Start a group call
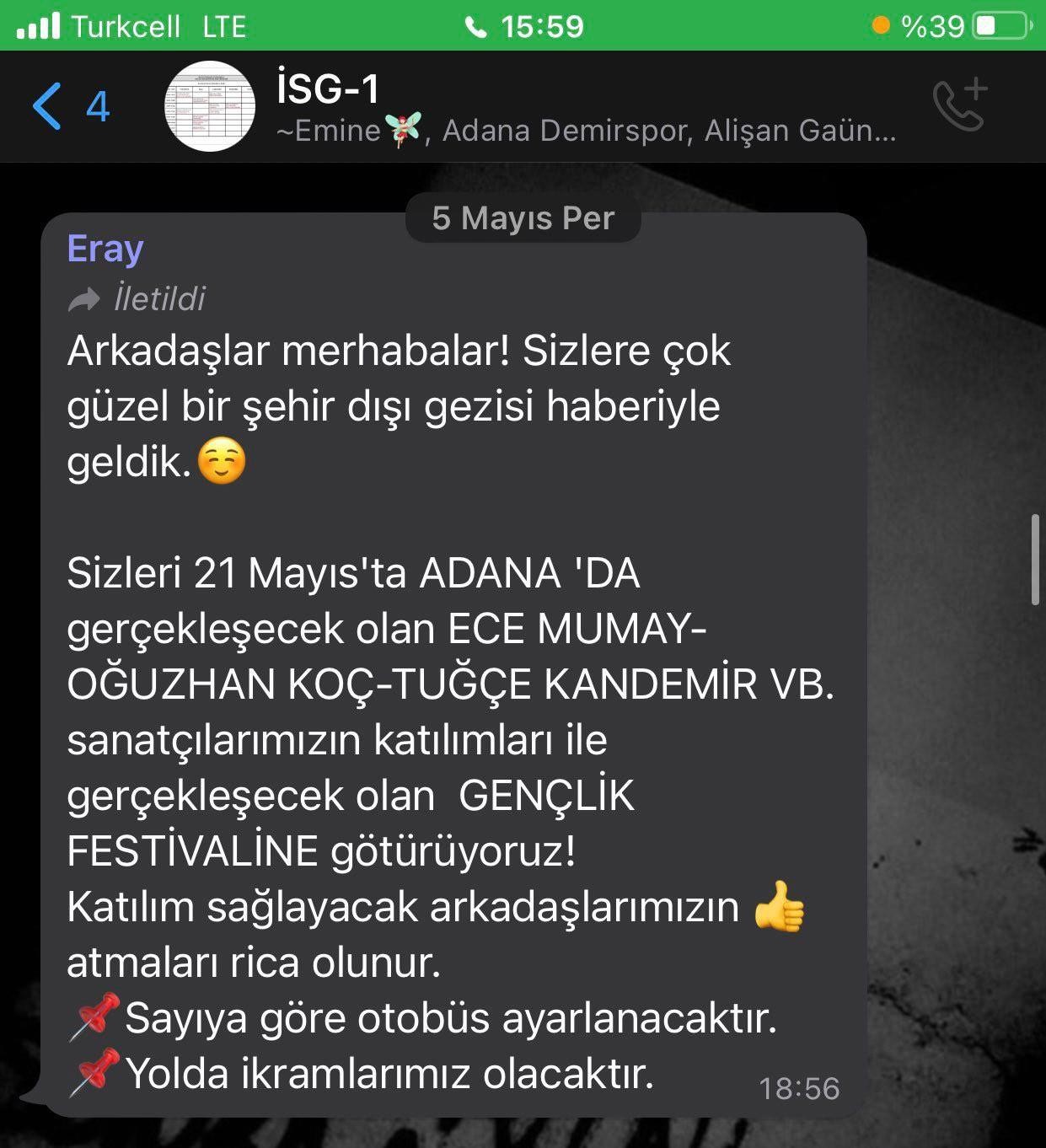 (960, 105)
